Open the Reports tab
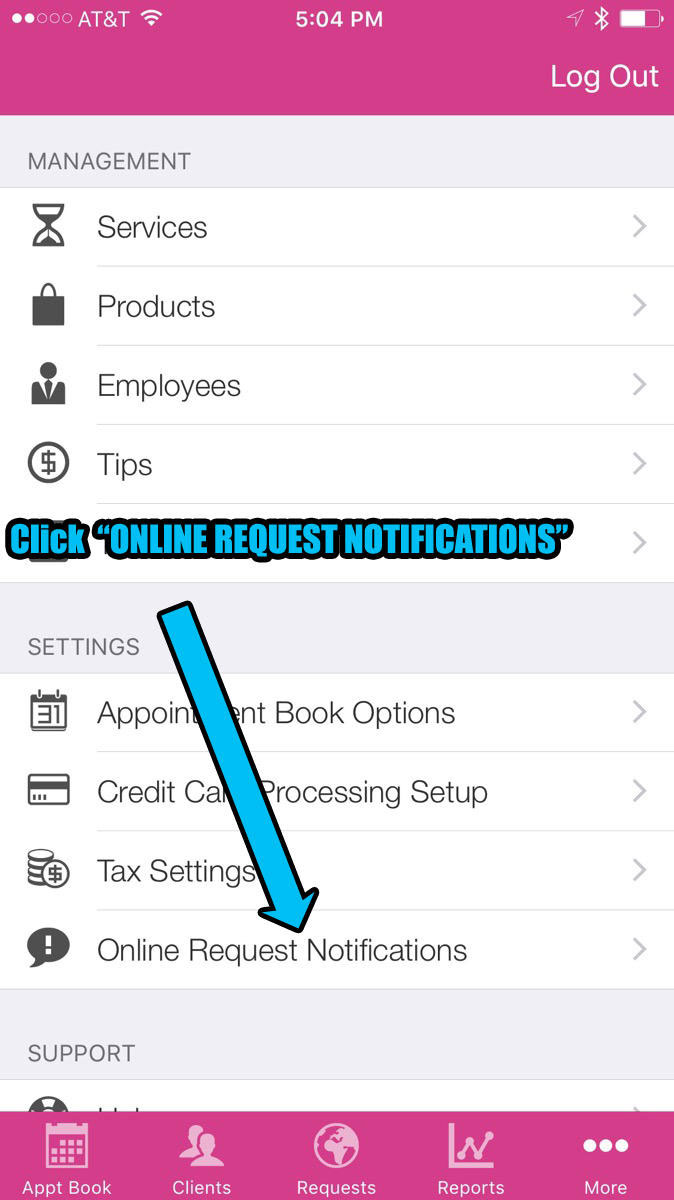The image size is (674, 1200). point(471,1158)
